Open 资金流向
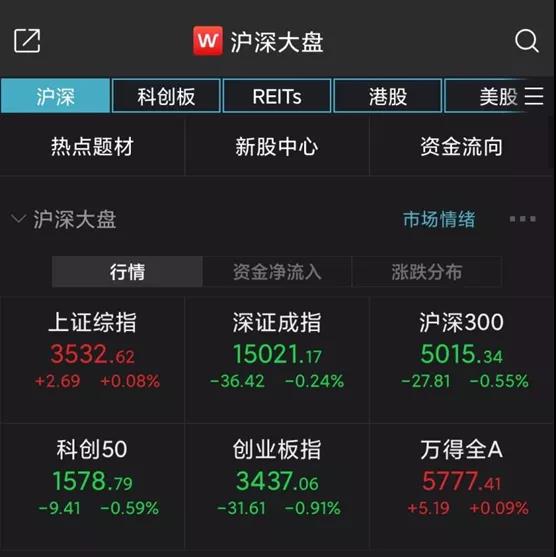The height and width of the screenshot is (557, 556). tap(461, 147)
